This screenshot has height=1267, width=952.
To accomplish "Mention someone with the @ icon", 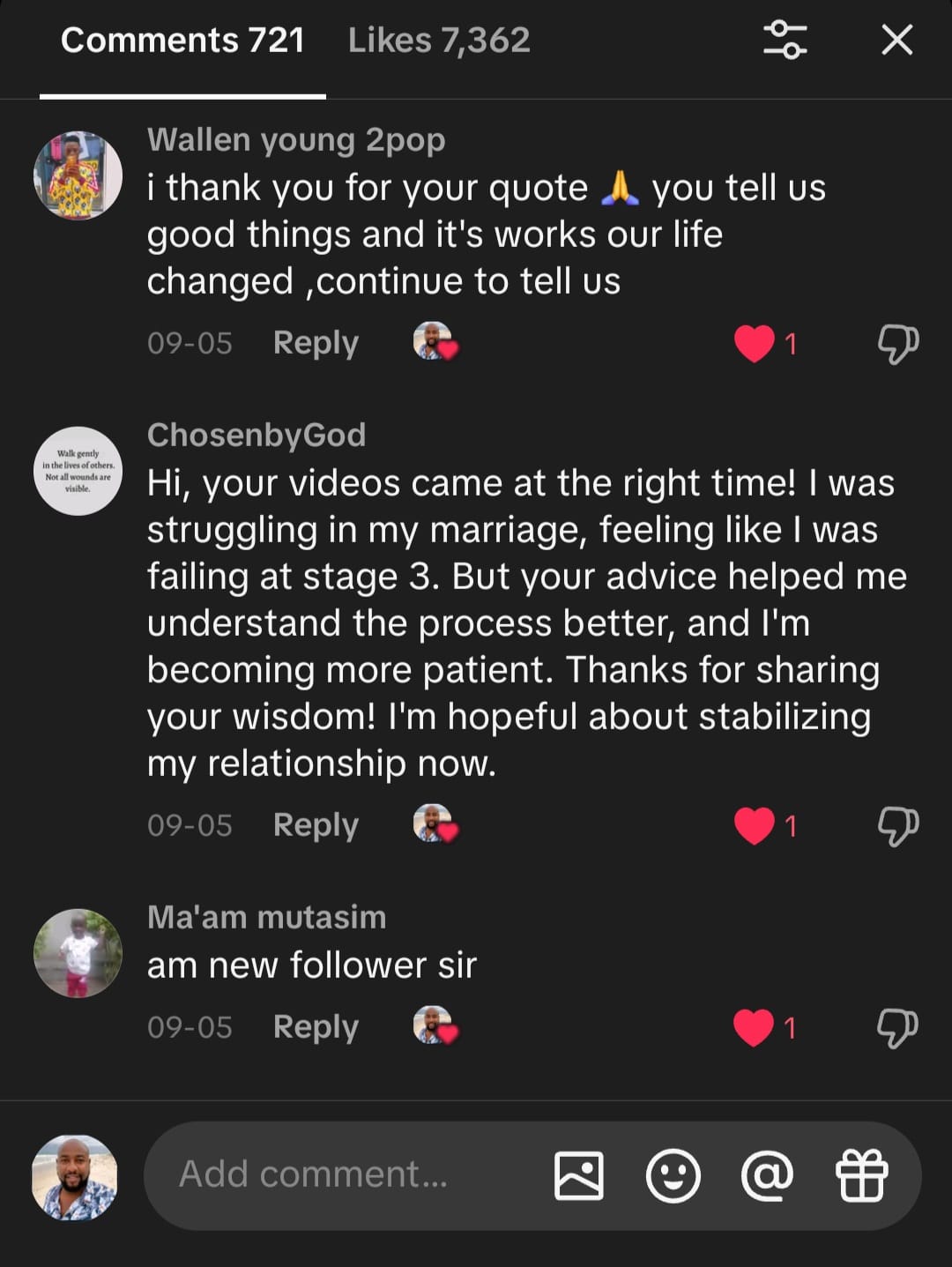I will (767, 1175).
